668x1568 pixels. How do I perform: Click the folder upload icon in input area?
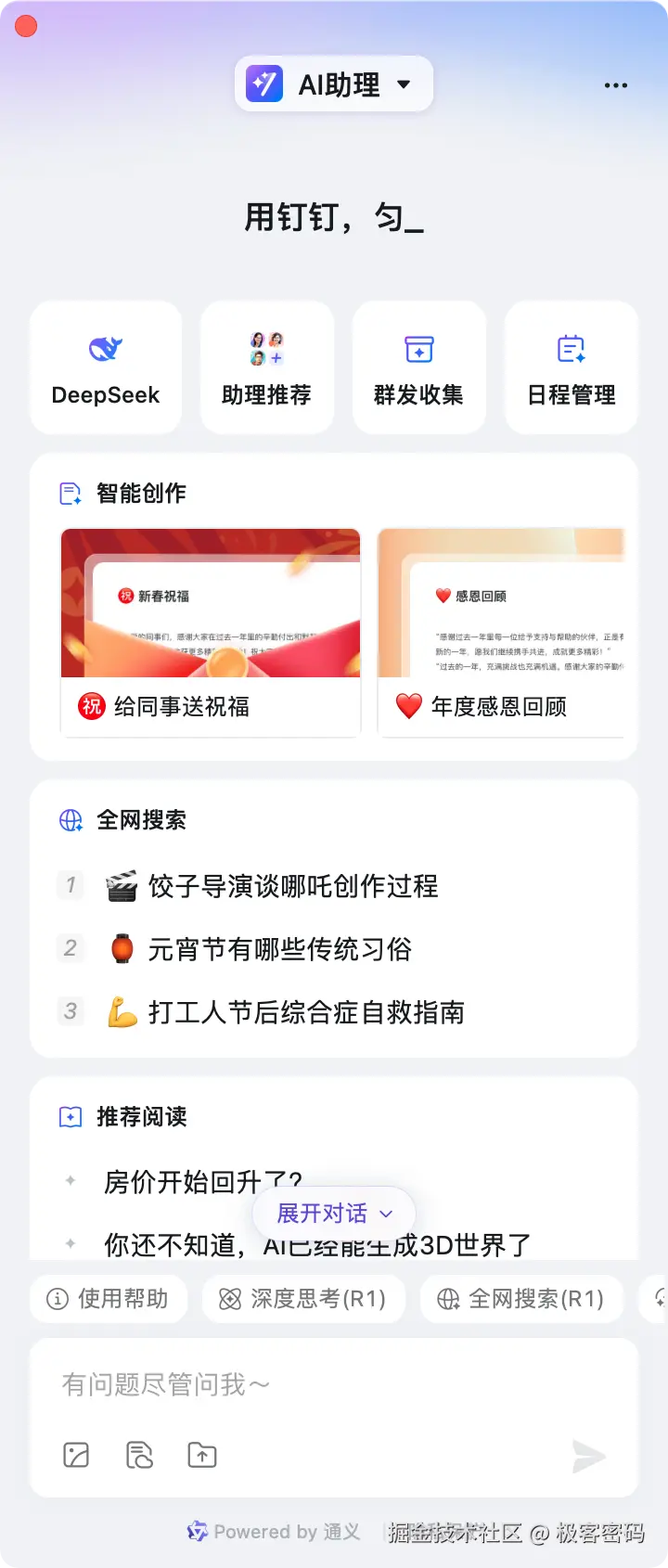point(201,1455)
